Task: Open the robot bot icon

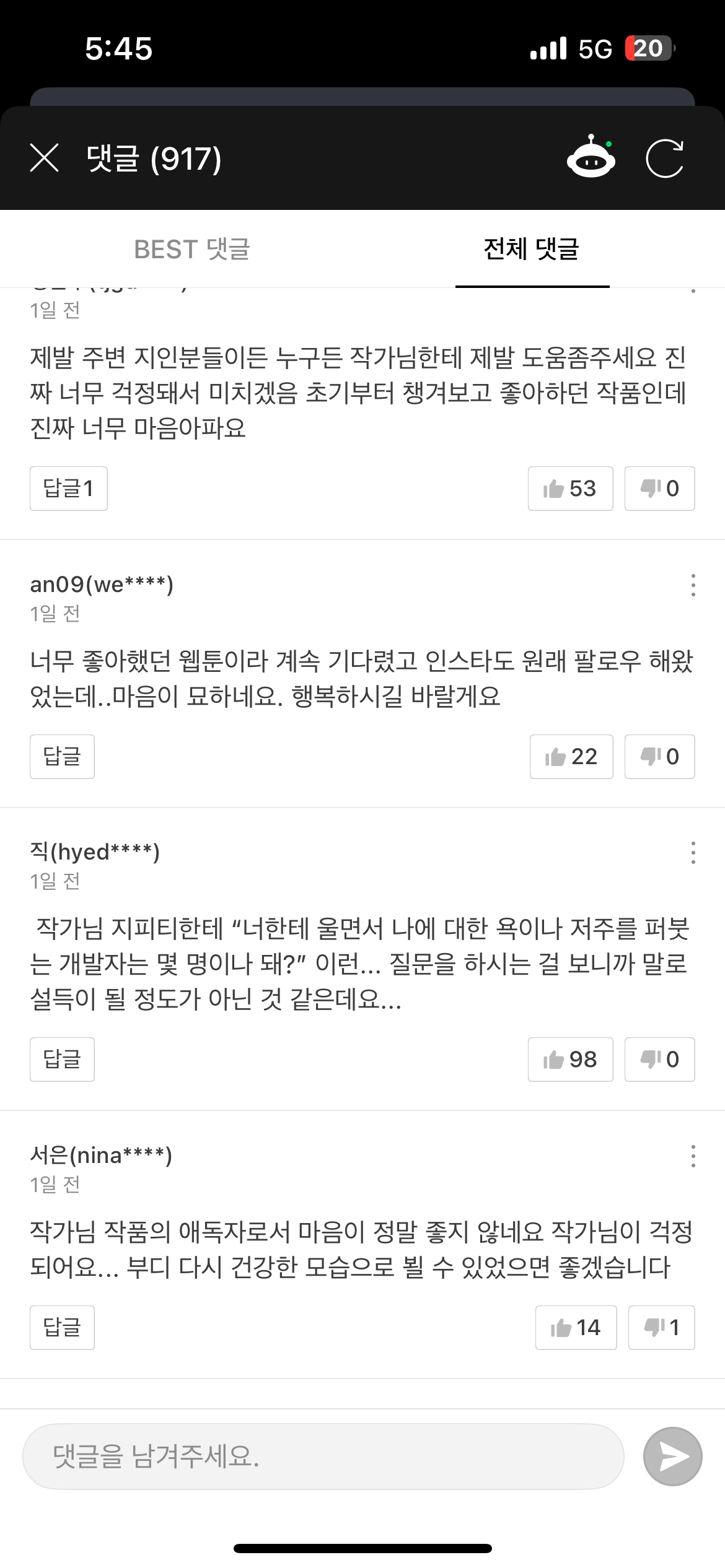Action: coord(591,158)
